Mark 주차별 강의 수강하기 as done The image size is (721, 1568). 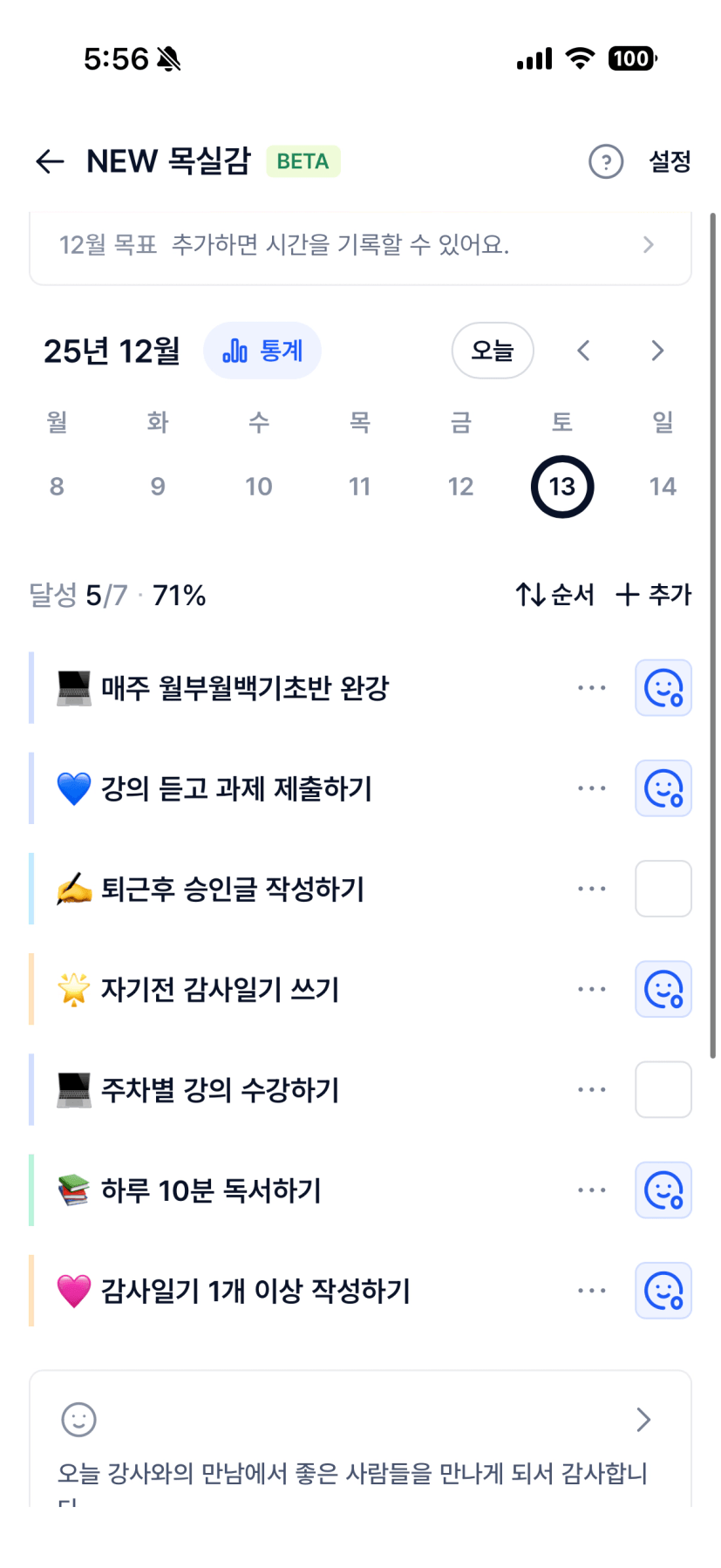click(663, 1089)
